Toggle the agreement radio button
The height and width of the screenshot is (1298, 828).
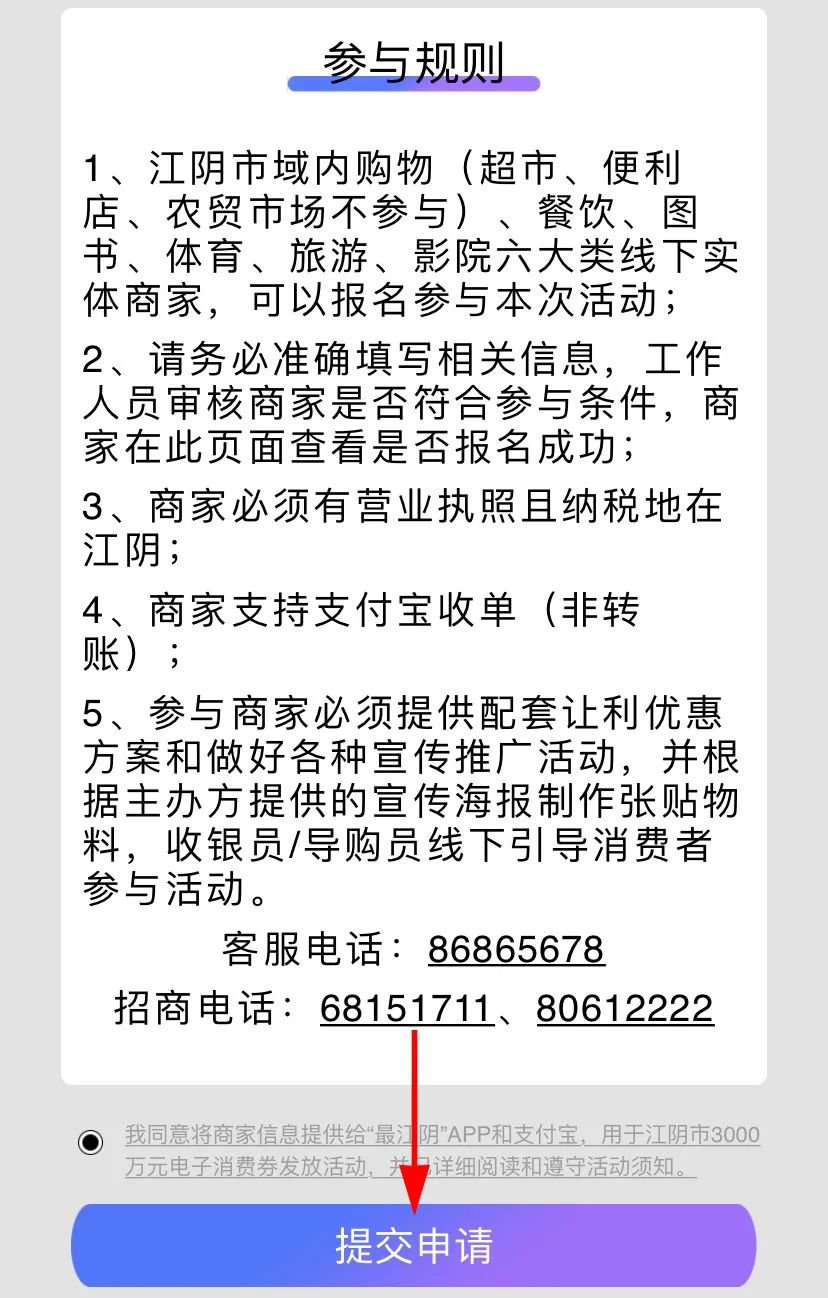click(x=91, y=1142)
